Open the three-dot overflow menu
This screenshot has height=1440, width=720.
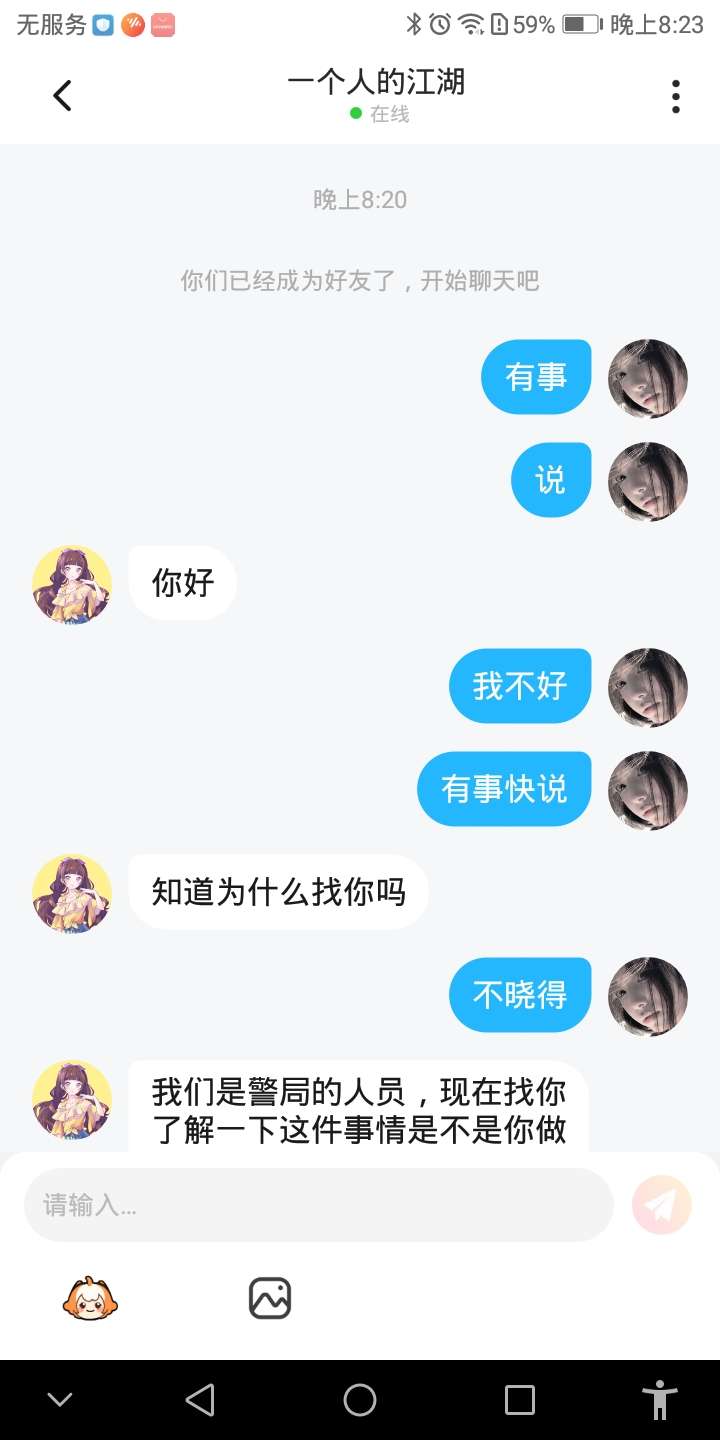(676, 96)
